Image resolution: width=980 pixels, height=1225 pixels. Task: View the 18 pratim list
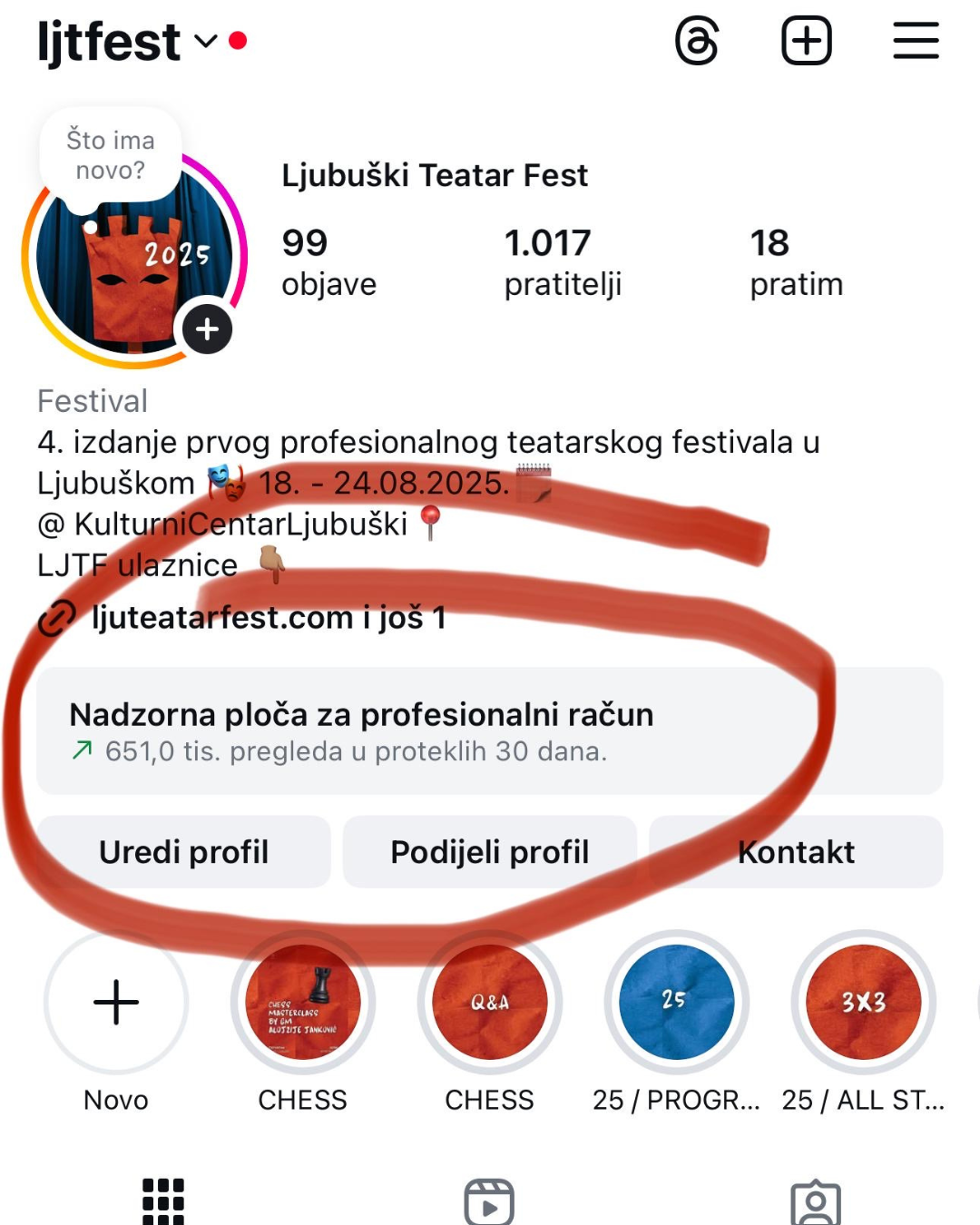(796, 262)
